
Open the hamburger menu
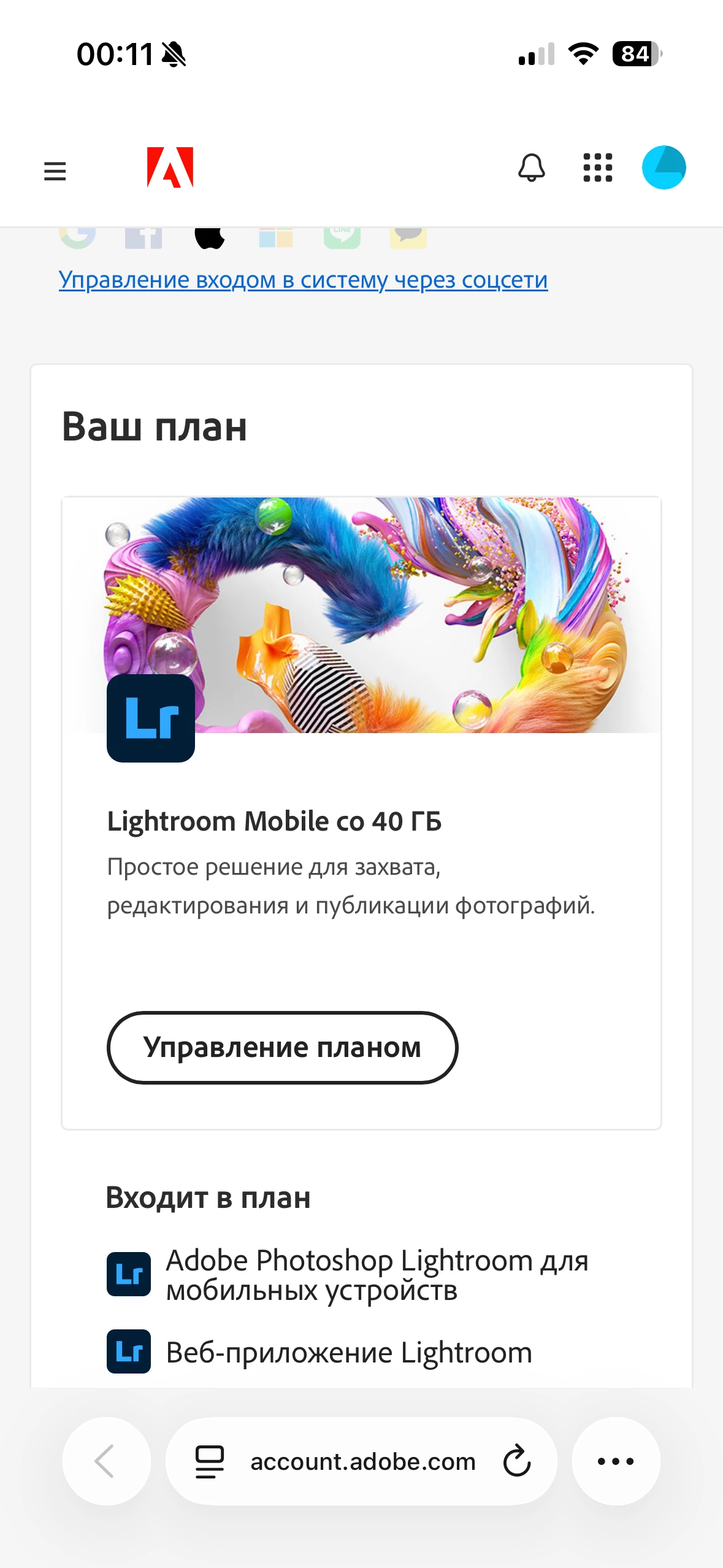pos(55,171)
